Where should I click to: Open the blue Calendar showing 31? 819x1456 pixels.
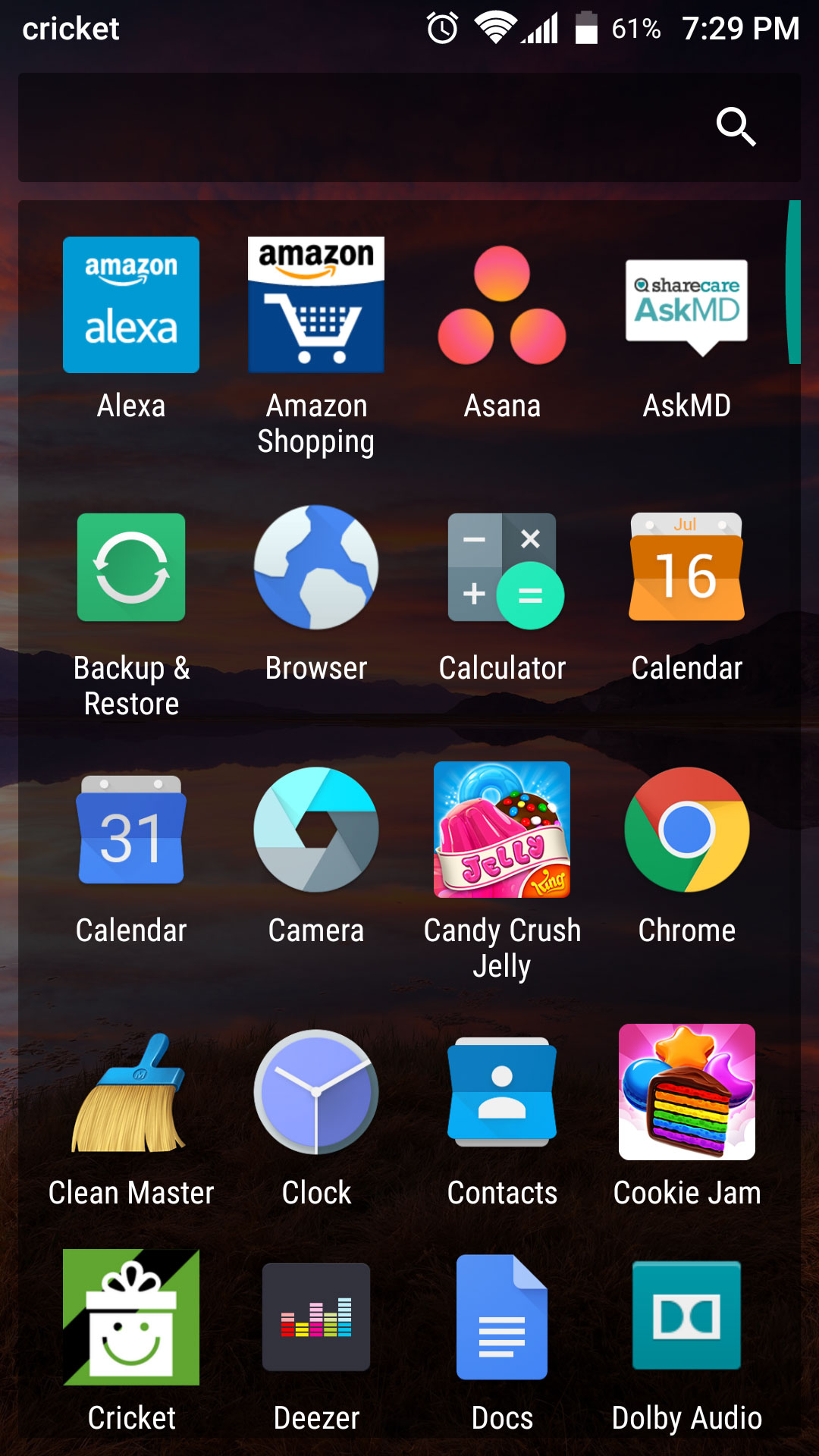[x=131, y=830]
